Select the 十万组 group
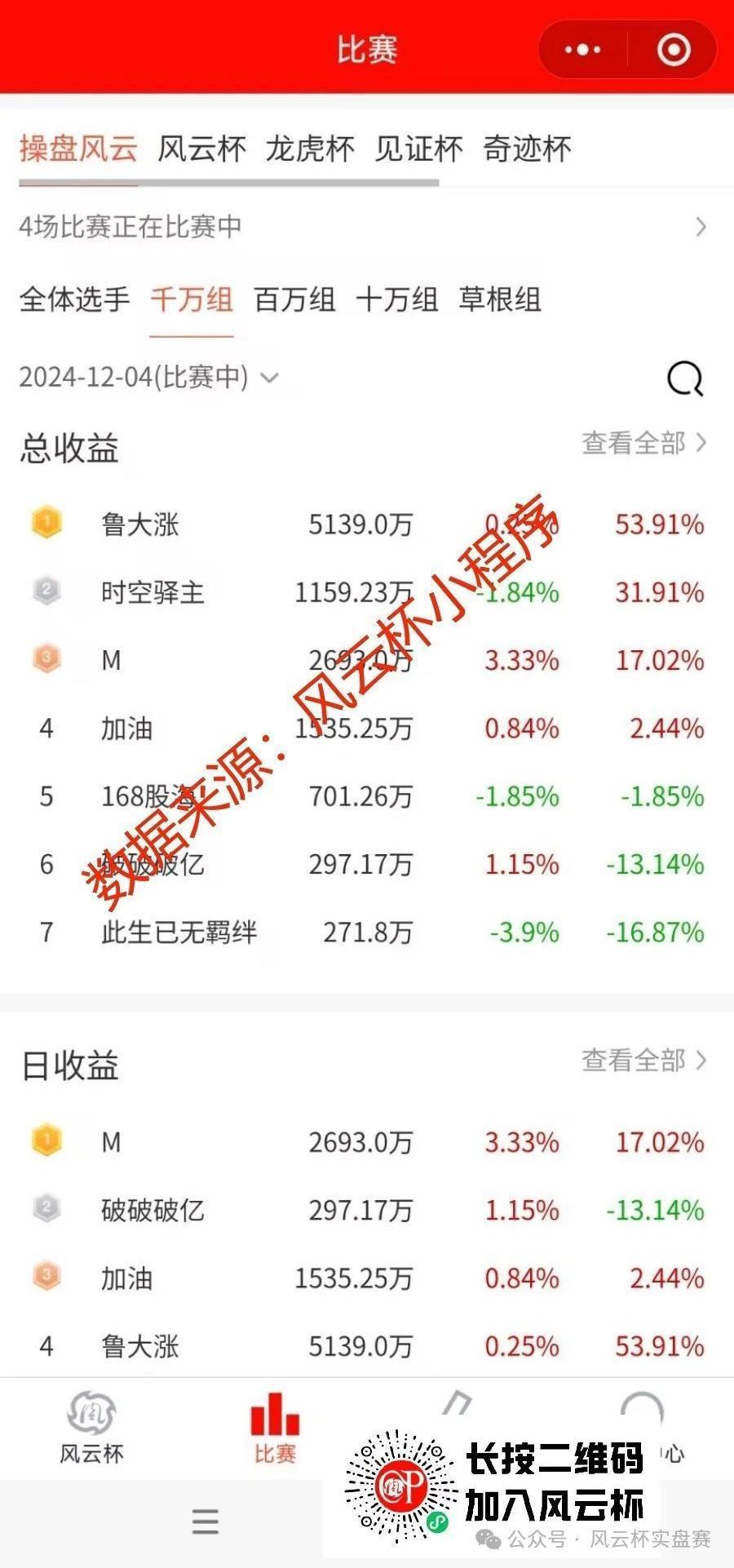The width and height of the screenshot is (734, 1568). [x=397, y=299]
